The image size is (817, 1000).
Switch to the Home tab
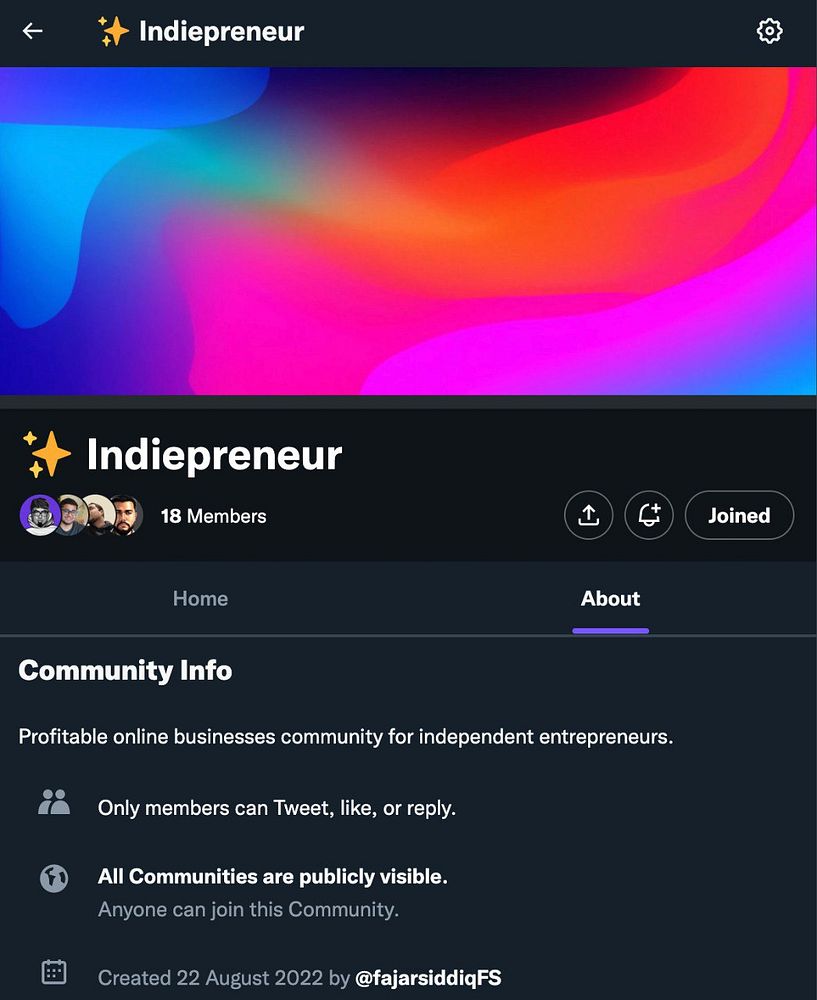tap(200, 598)
